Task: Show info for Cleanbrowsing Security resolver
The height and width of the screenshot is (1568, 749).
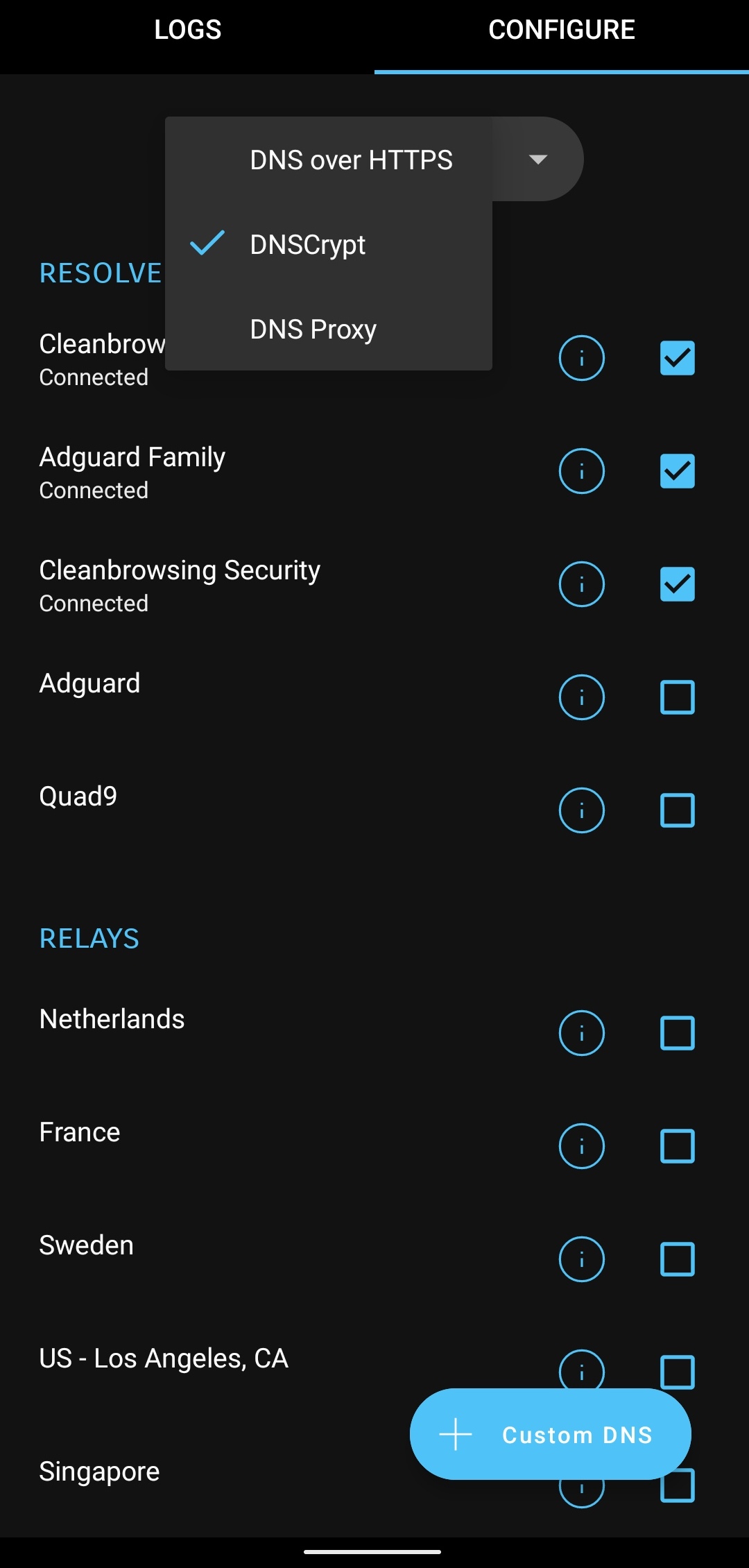Action: point(581,584)
